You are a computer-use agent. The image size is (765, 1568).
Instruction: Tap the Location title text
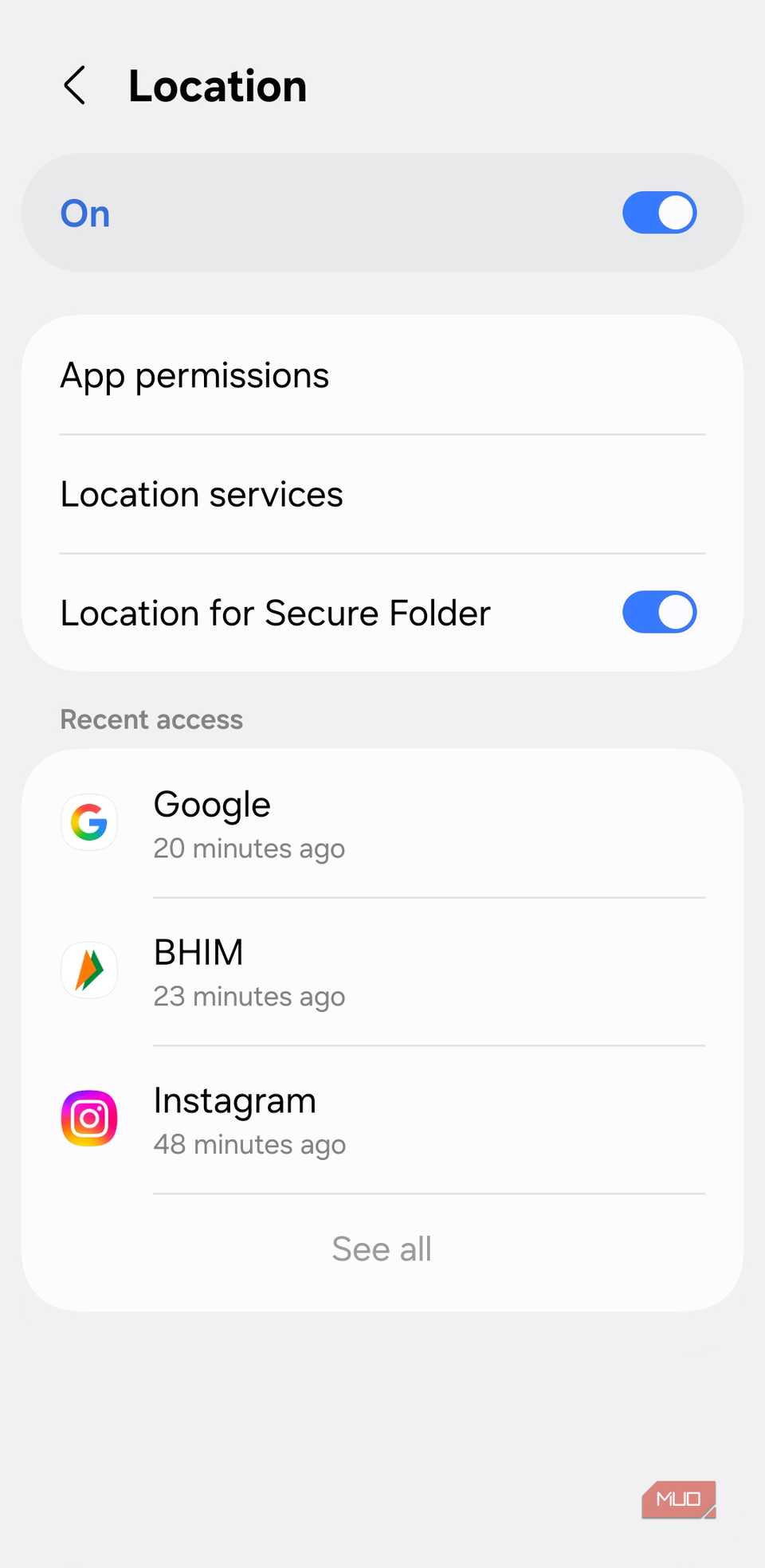(x=218, y=85)
